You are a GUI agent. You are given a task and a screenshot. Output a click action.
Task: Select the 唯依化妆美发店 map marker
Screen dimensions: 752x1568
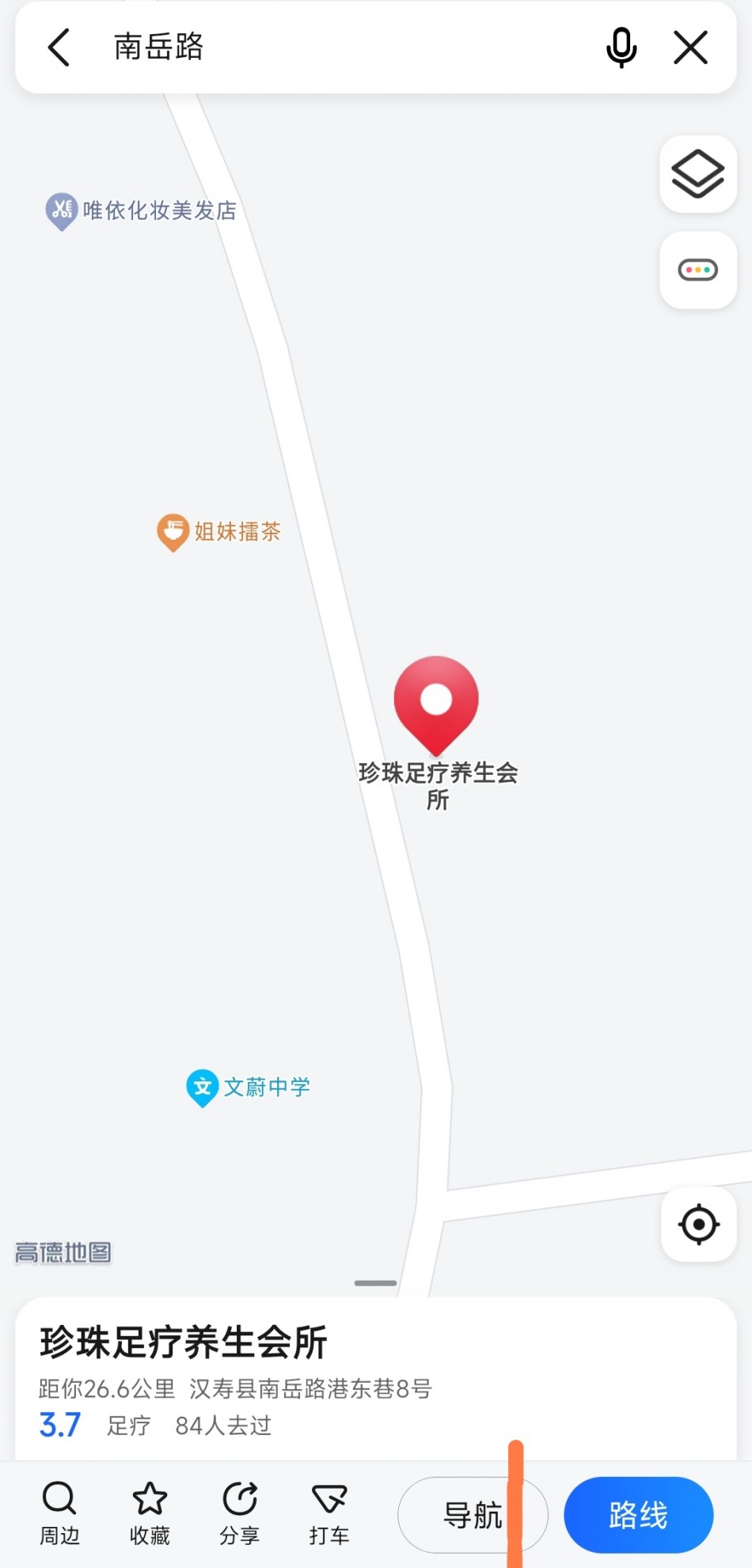click(62, 211)
